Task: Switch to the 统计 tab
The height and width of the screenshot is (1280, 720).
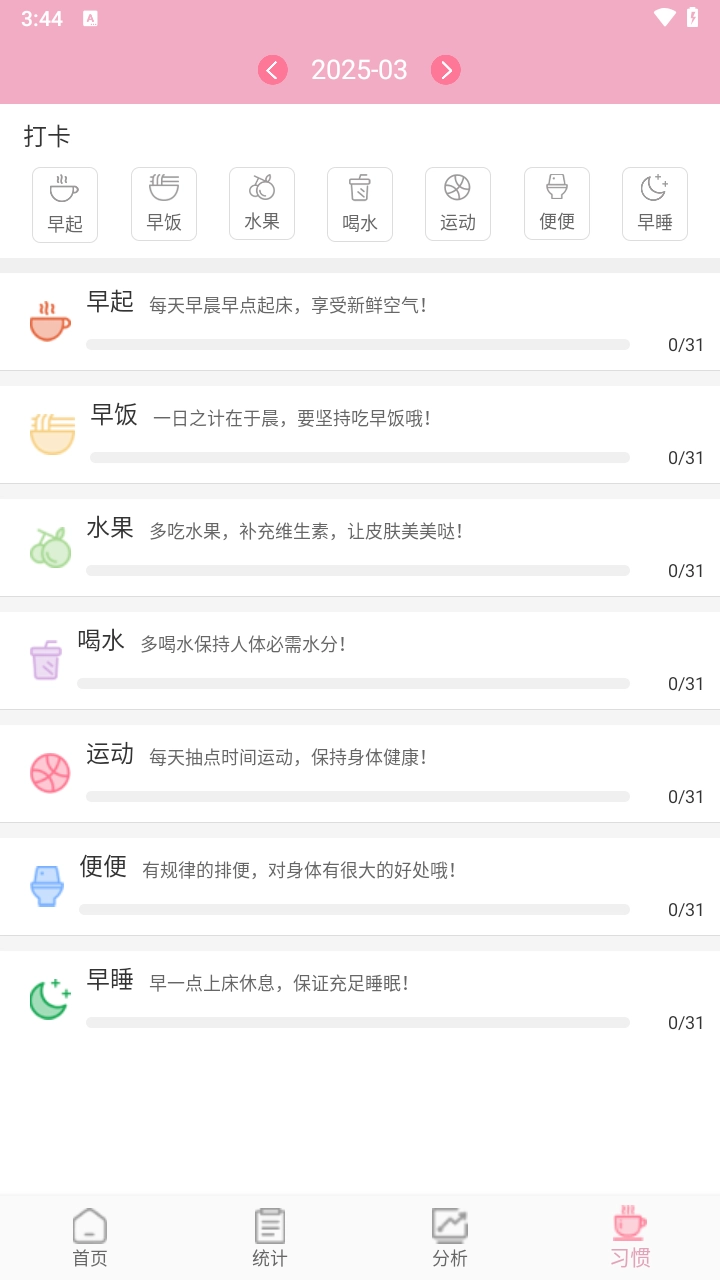Action: pyautogui.click(x=270, y=1237)
